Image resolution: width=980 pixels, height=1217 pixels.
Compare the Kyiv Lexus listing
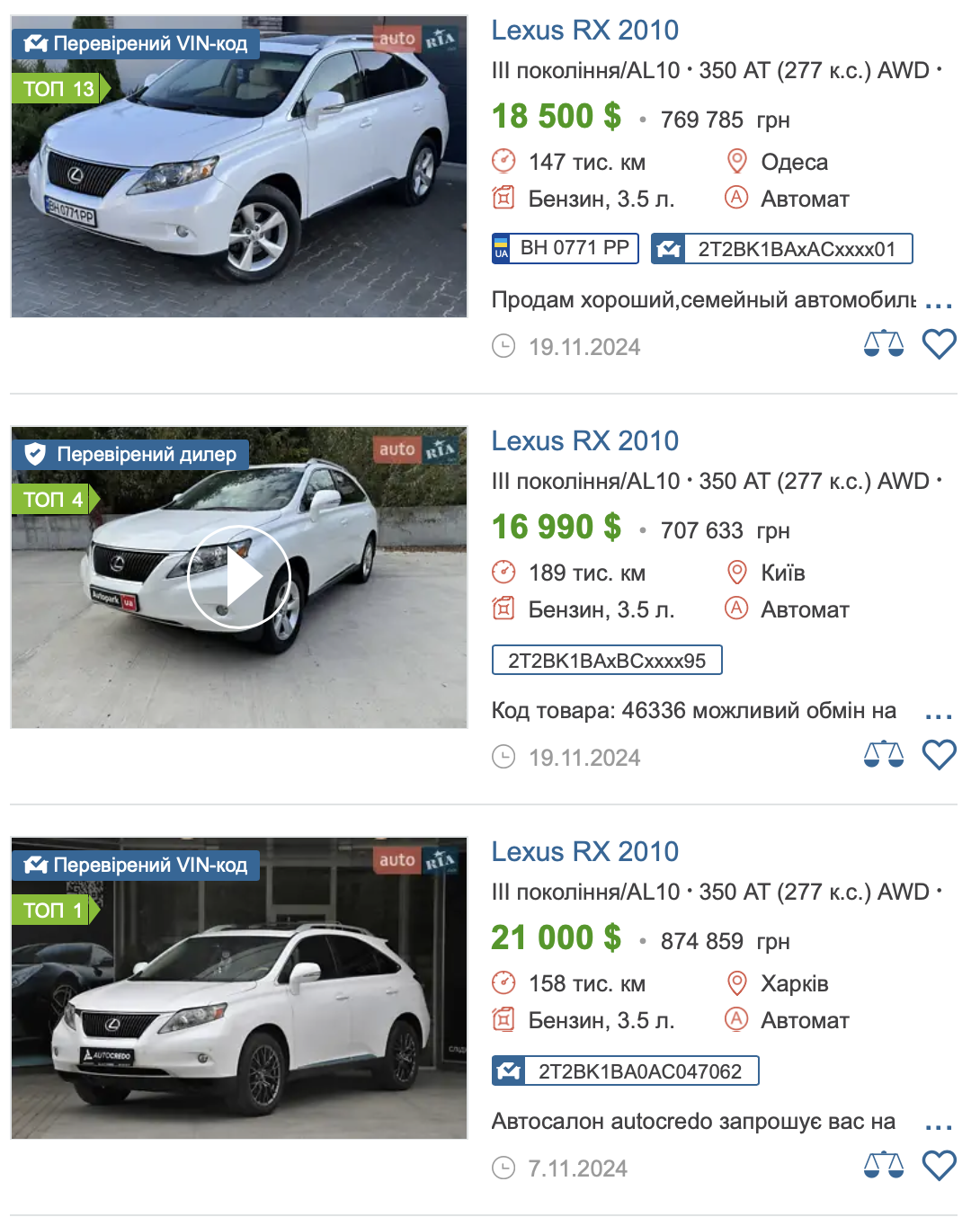(x=883, y=755)
